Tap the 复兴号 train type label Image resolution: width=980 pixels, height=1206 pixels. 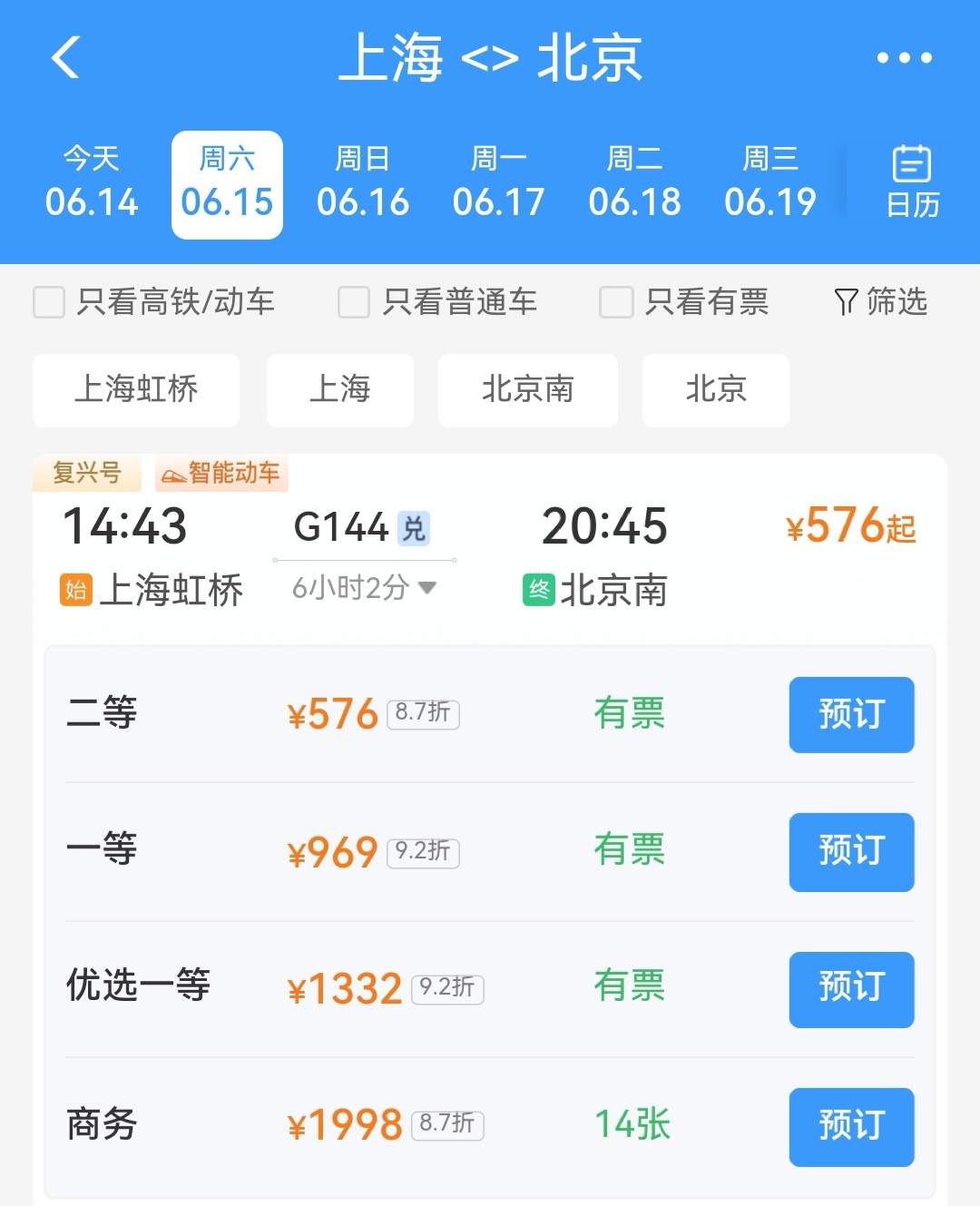coord(86,473)
